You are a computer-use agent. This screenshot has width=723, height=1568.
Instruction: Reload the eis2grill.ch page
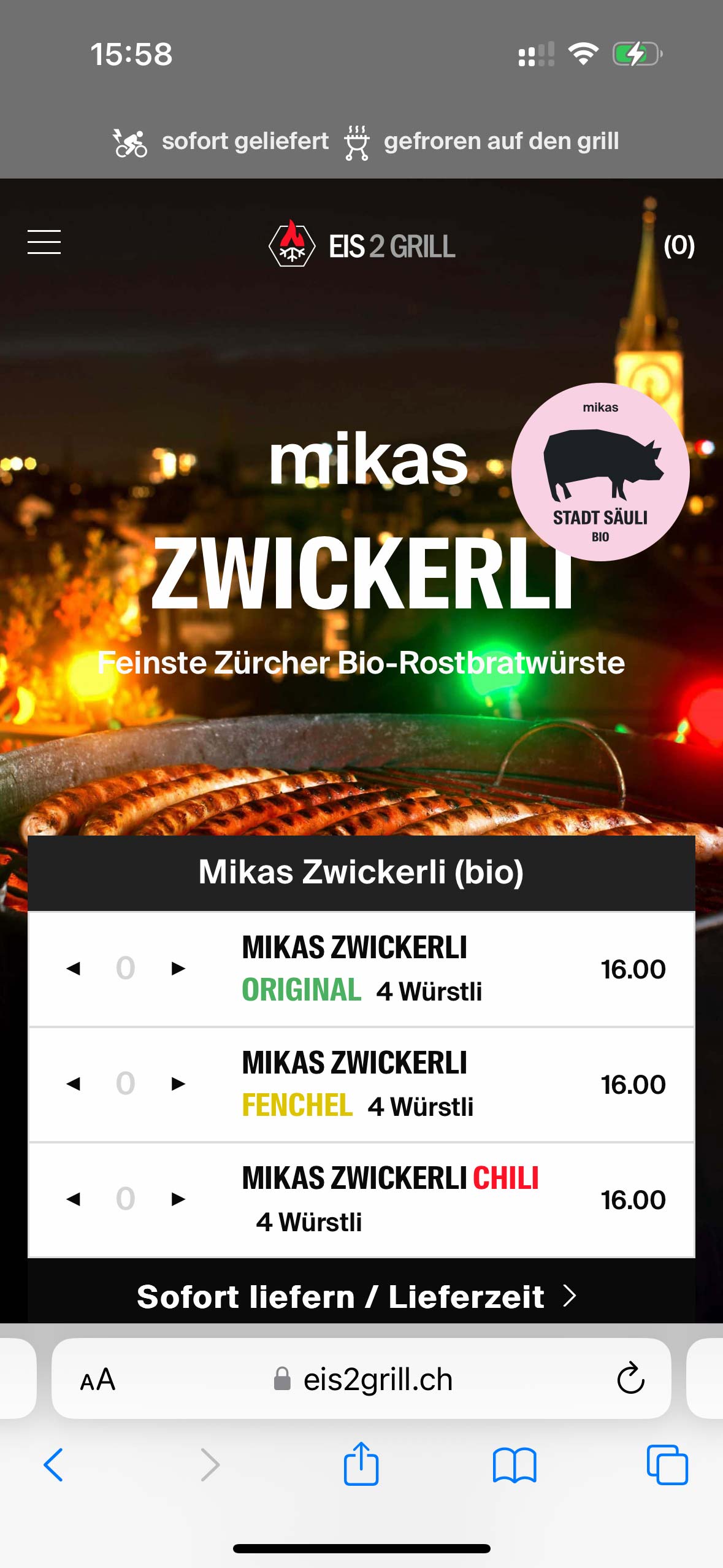tap(630, 1380)
